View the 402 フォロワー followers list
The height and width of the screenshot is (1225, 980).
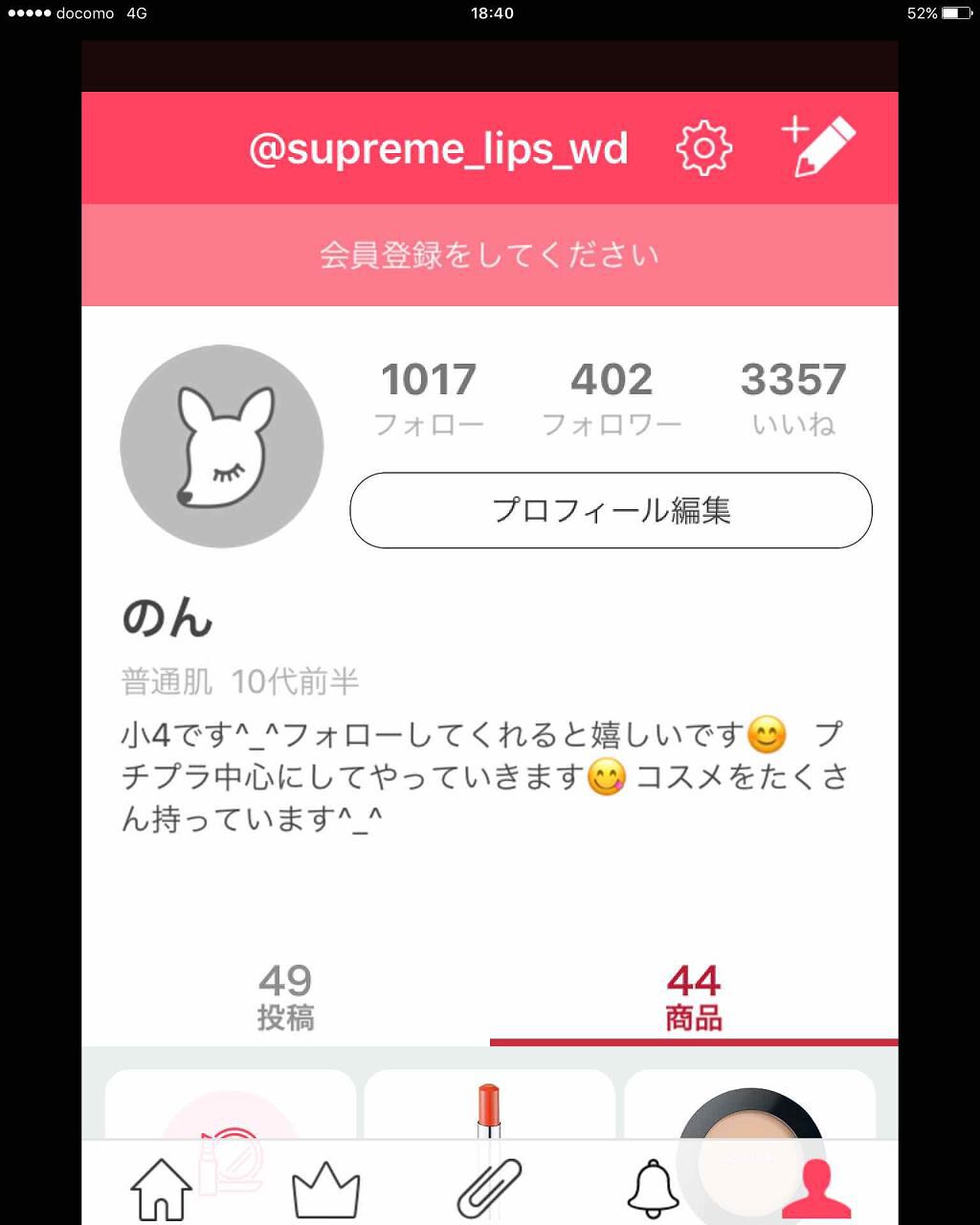[x=611, y=397]
